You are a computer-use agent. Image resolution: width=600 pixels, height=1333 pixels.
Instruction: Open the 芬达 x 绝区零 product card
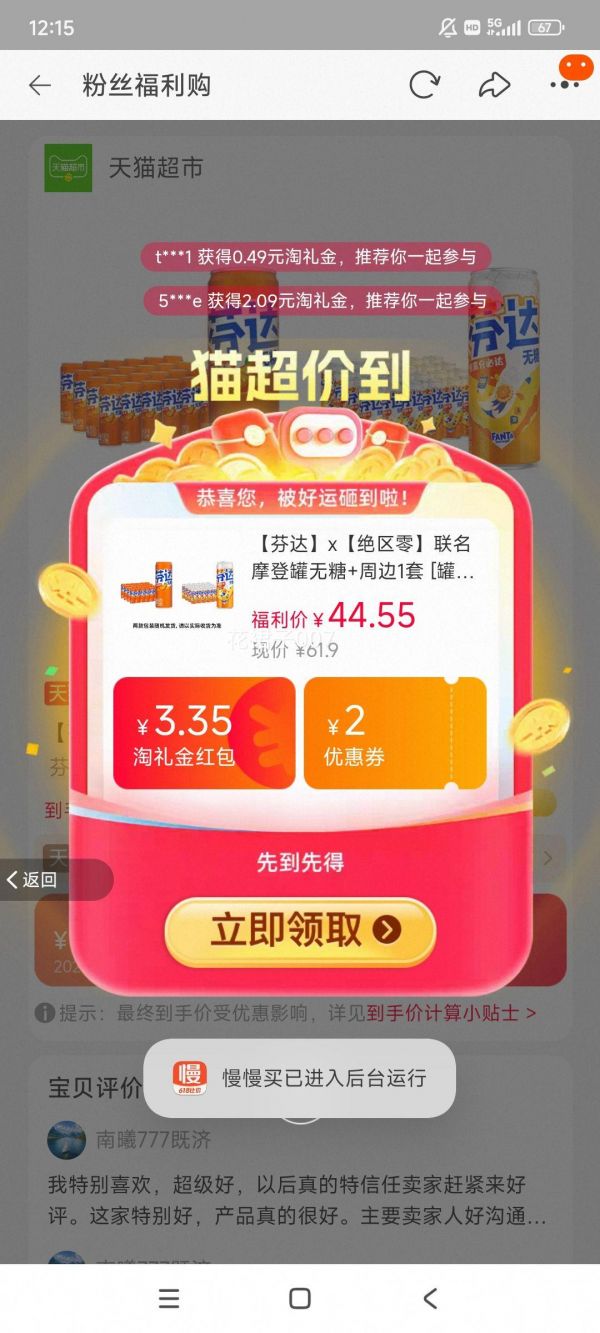point(300,593)
